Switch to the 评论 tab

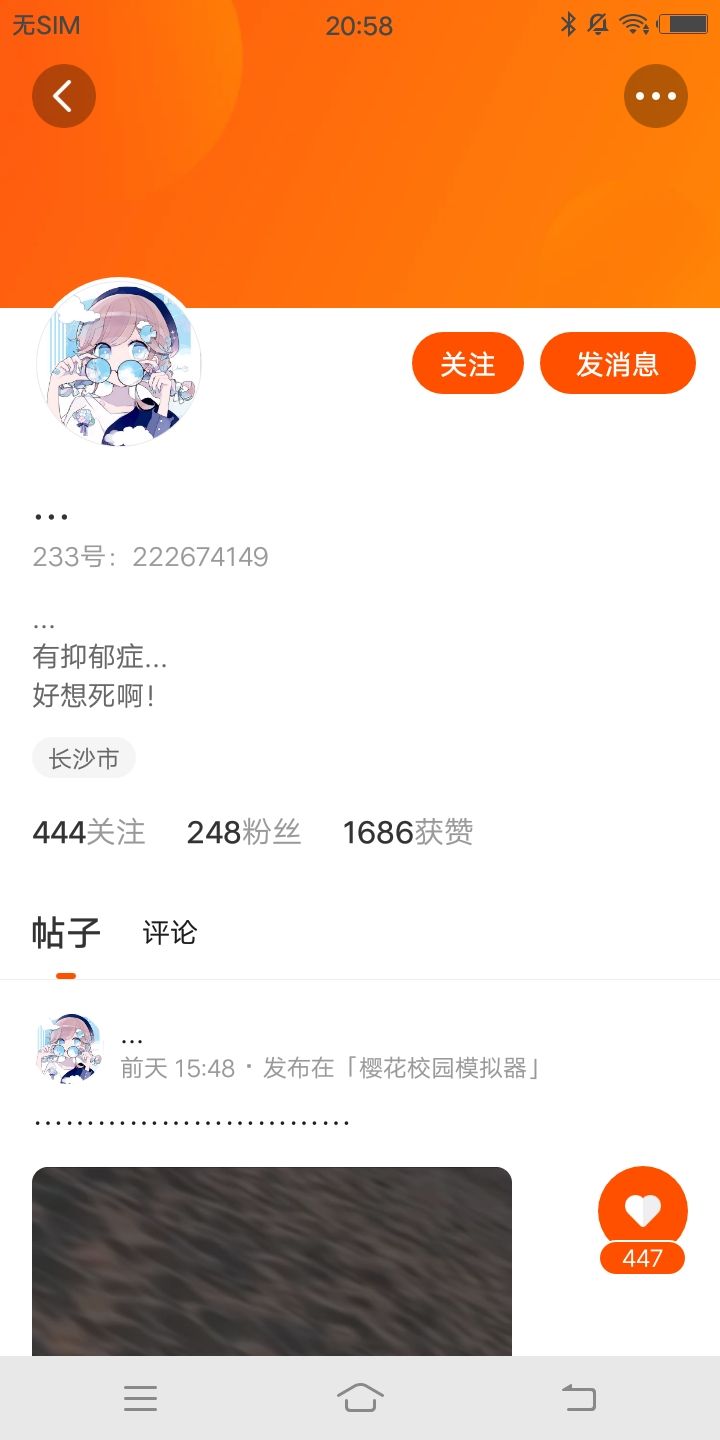tap(170, 933)
